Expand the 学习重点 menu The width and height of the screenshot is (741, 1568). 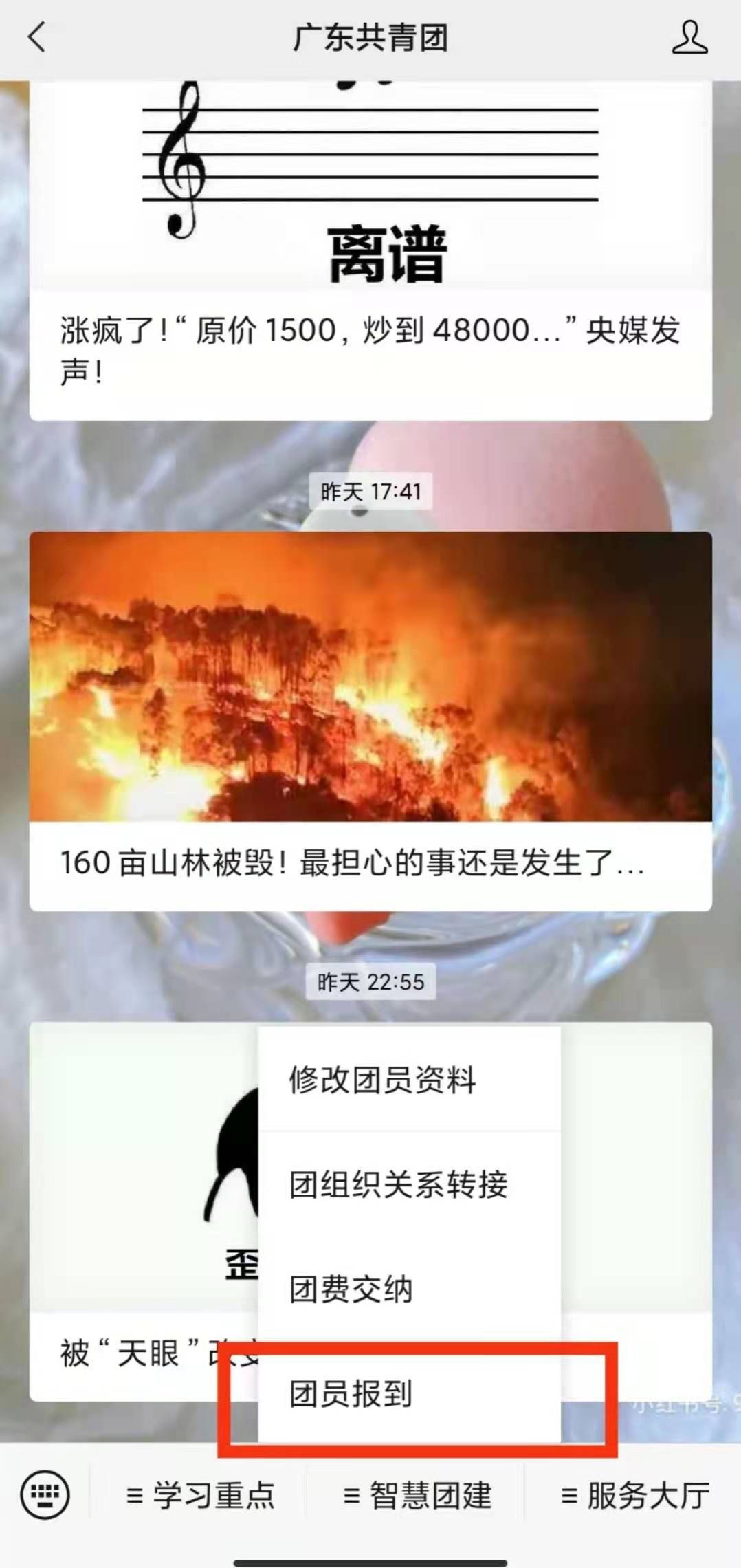pyautogui.click(x=200, y=1496)
